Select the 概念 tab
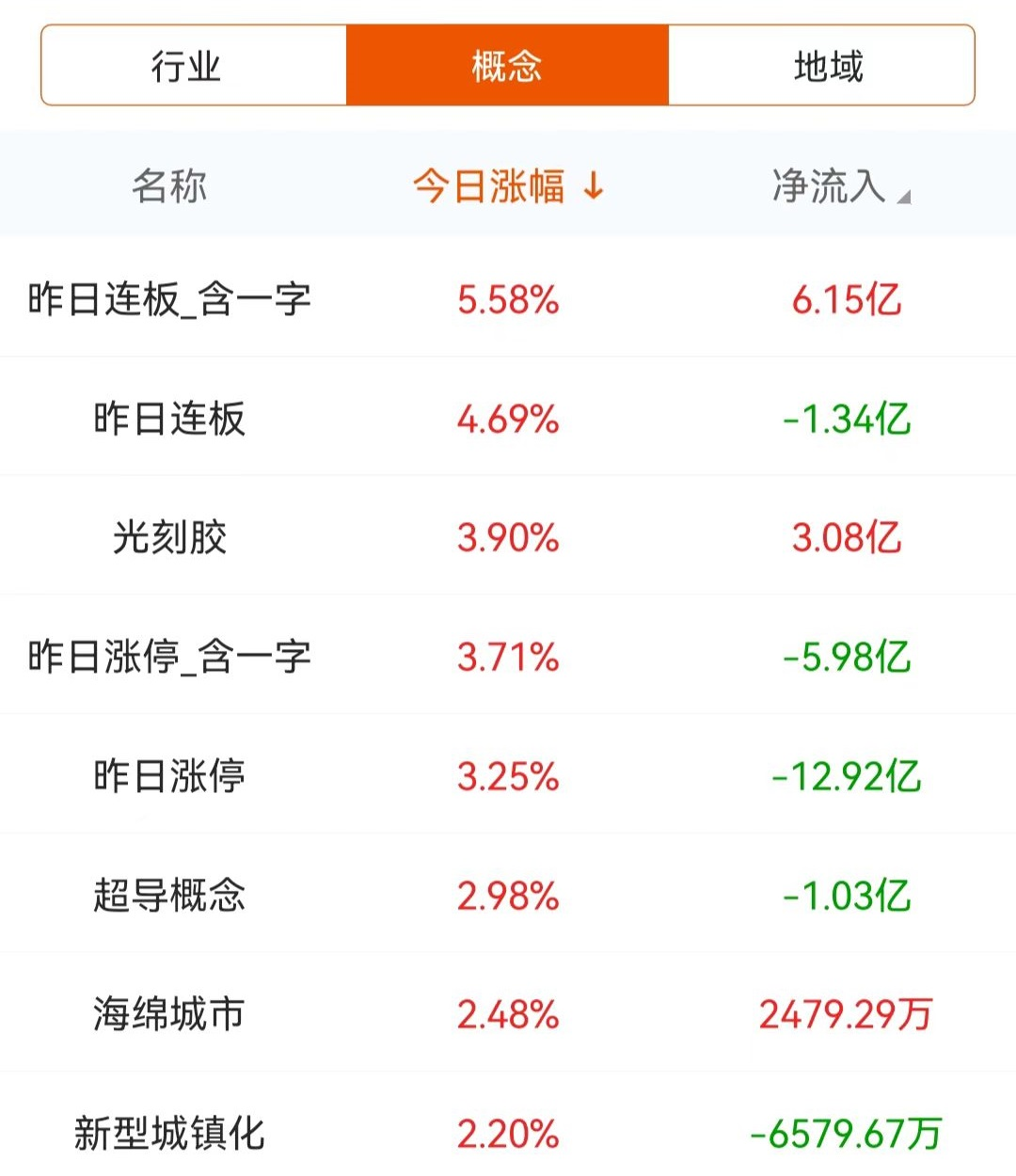Screen dimensions: 1016x1176 507,66
